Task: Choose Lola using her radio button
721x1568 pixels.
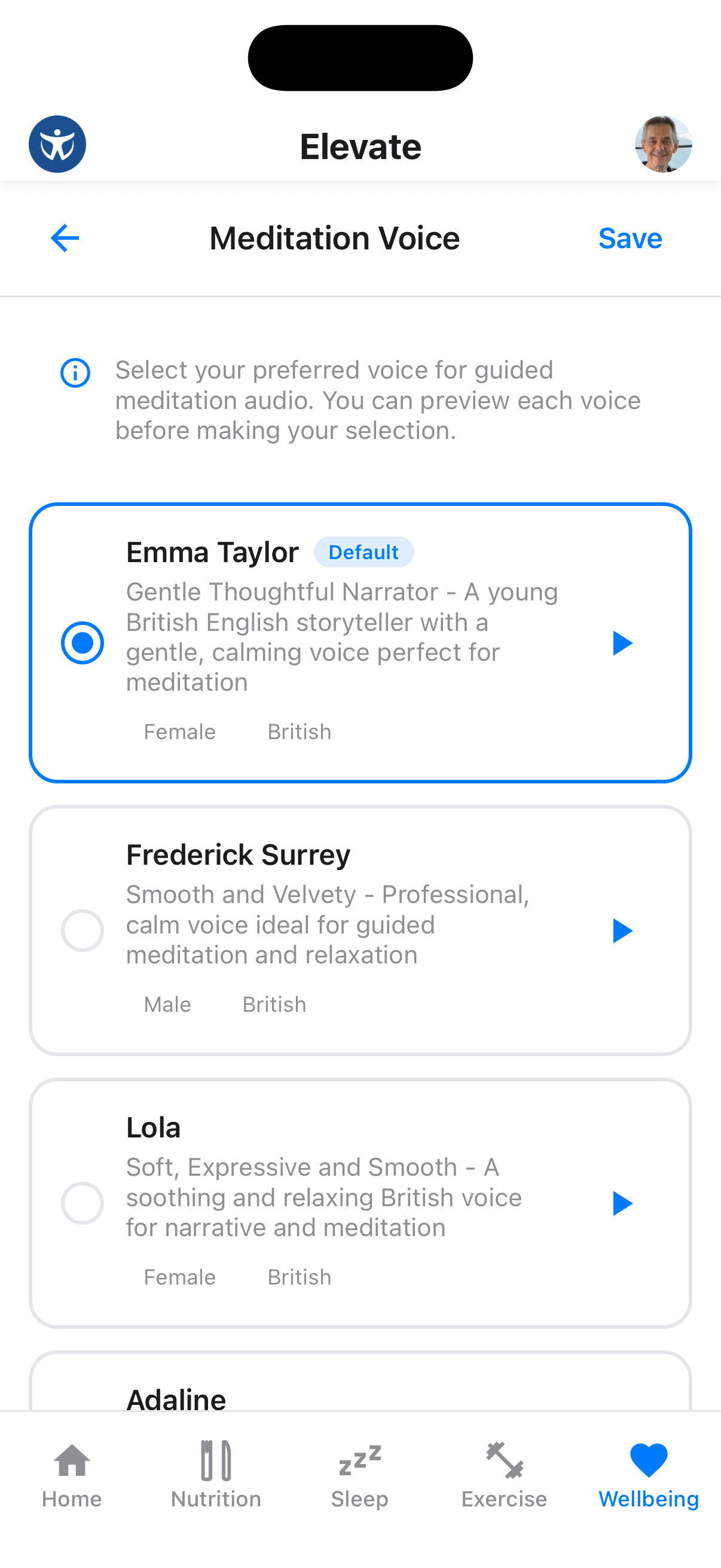Action: [x=83, y=1203]
